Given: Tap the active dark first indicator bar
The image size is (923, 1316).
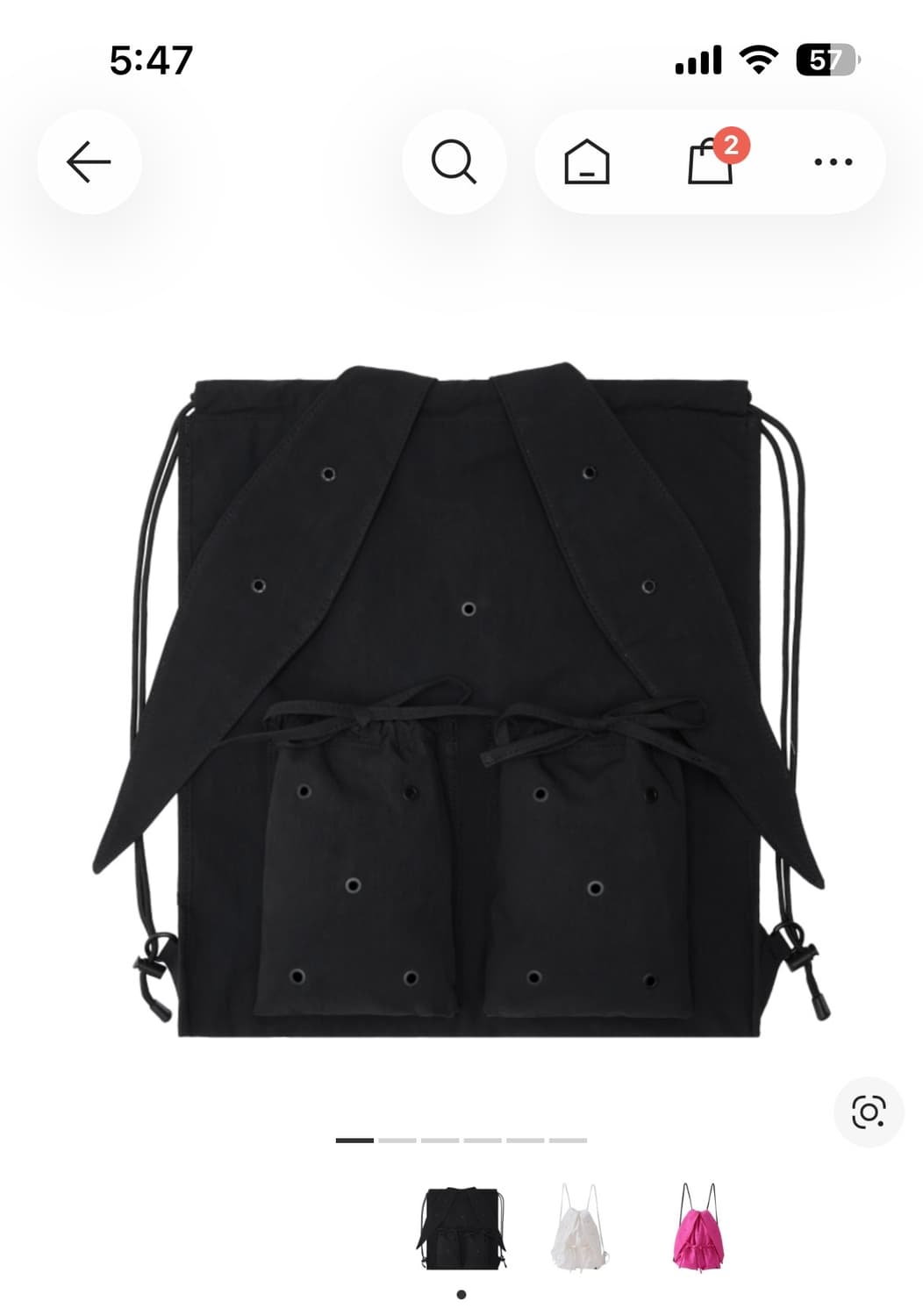Looking at the screenshot, I should tap(355, 1138).
